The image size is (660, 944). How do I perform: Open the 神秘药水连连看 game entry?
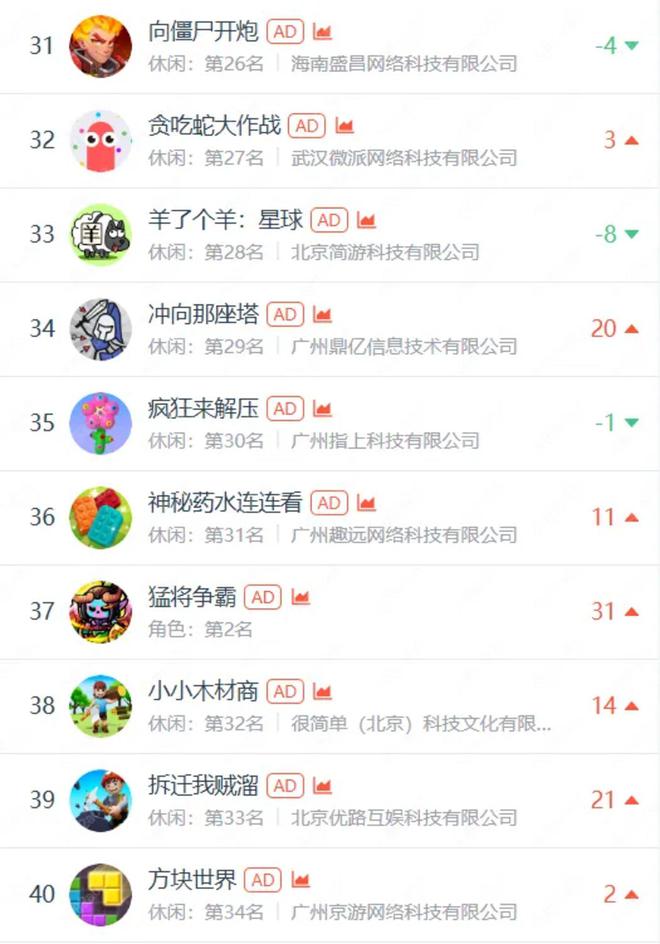[225, 503]
